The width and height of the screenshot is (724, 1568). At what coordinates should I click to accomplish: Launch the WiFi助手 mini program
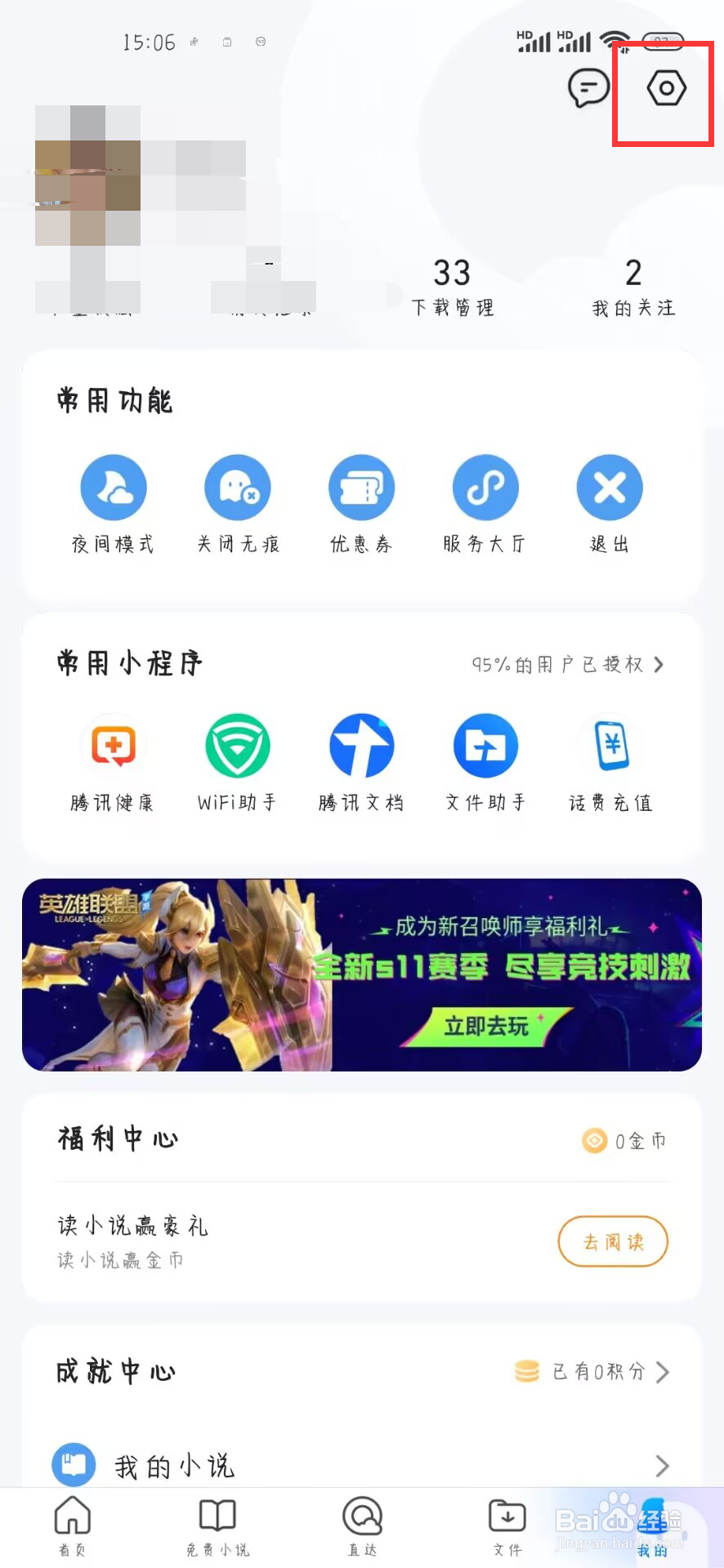[238, 745]
